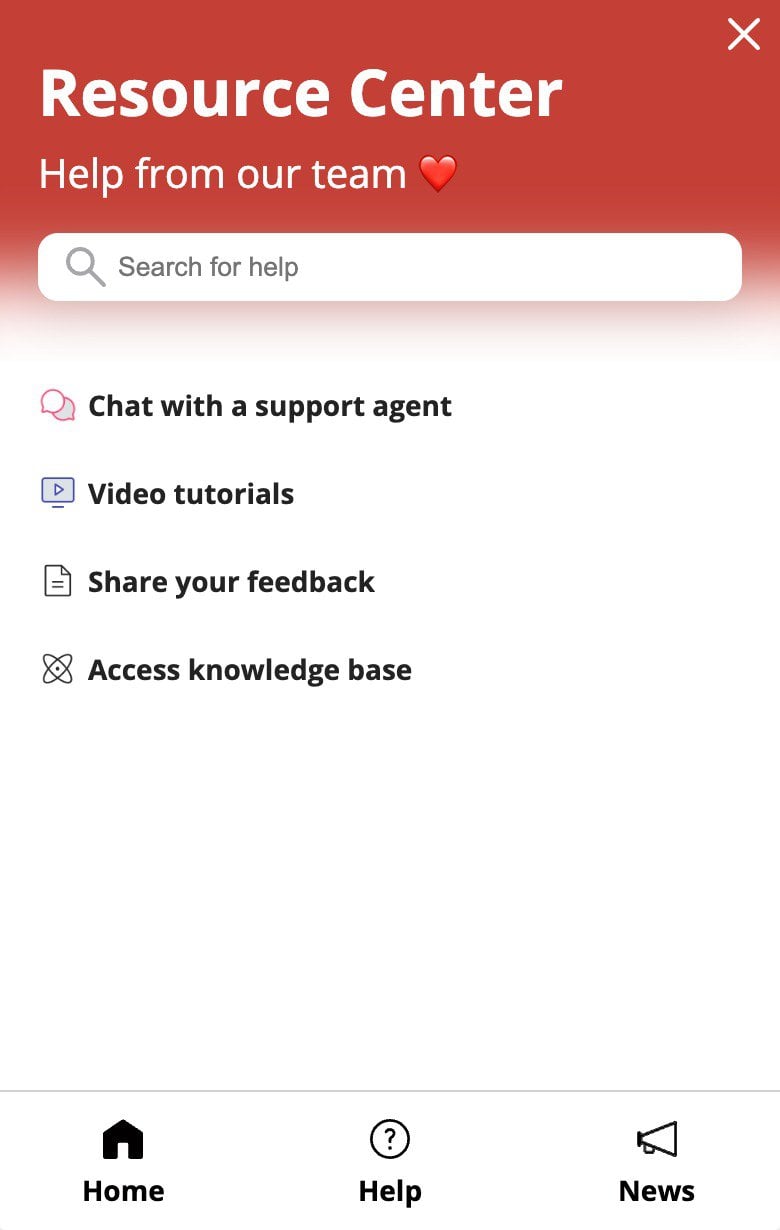Click inside the Search for help field

(x=390, y=266)
